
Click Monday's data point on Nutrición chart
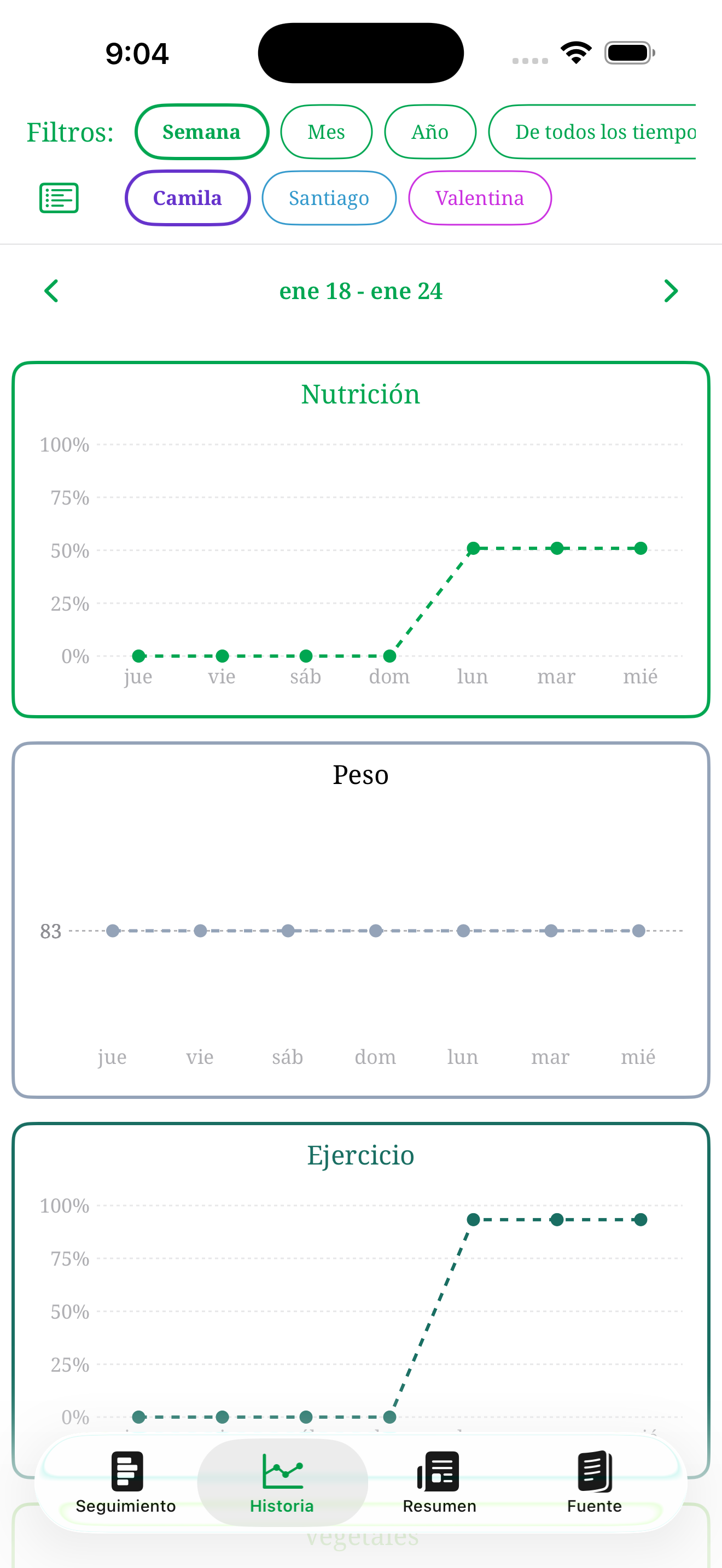coord(473,548)
